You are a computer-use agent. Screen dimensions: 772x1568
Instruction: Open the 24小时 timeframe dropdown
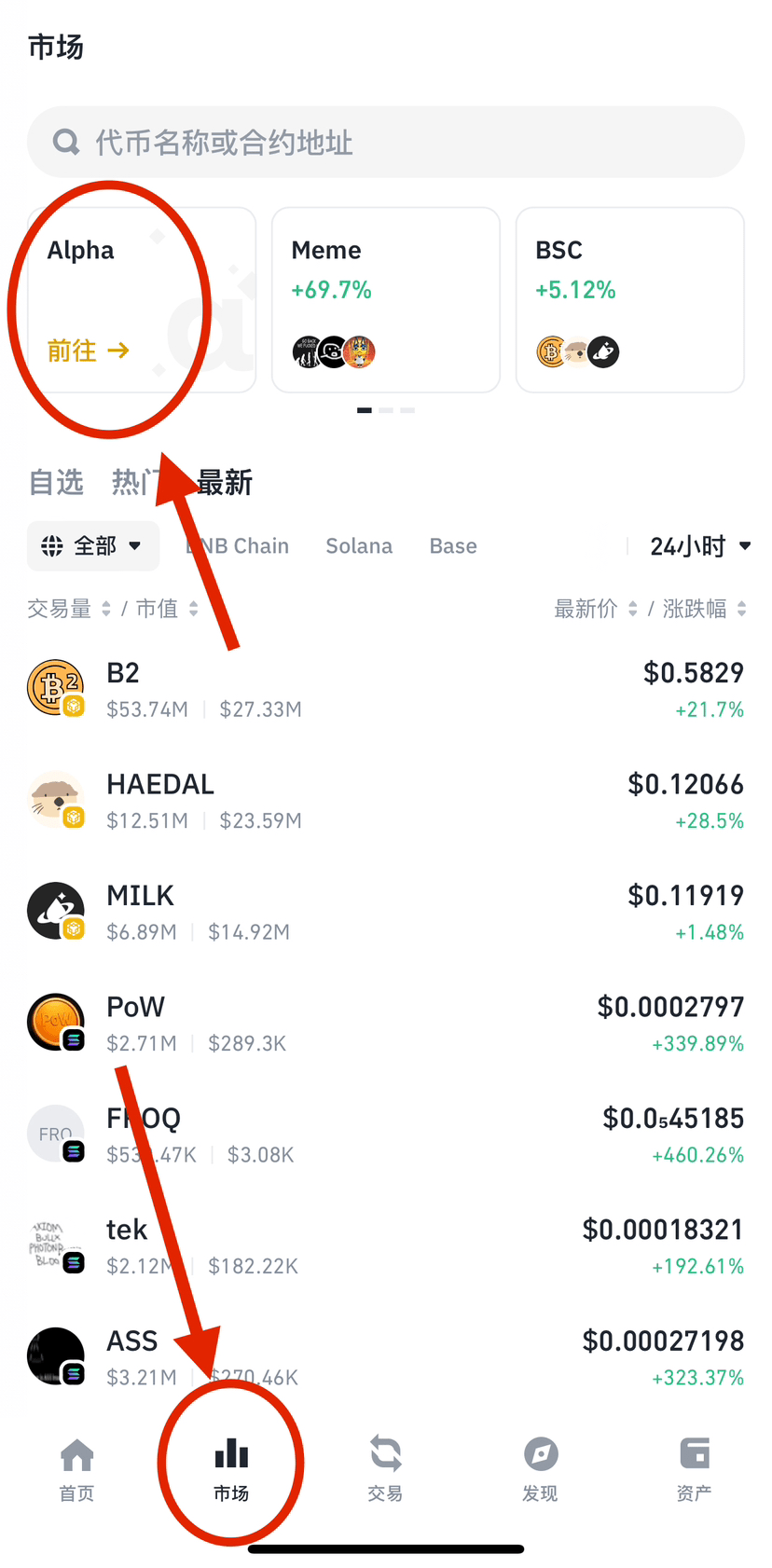click(x=700, y=546)
